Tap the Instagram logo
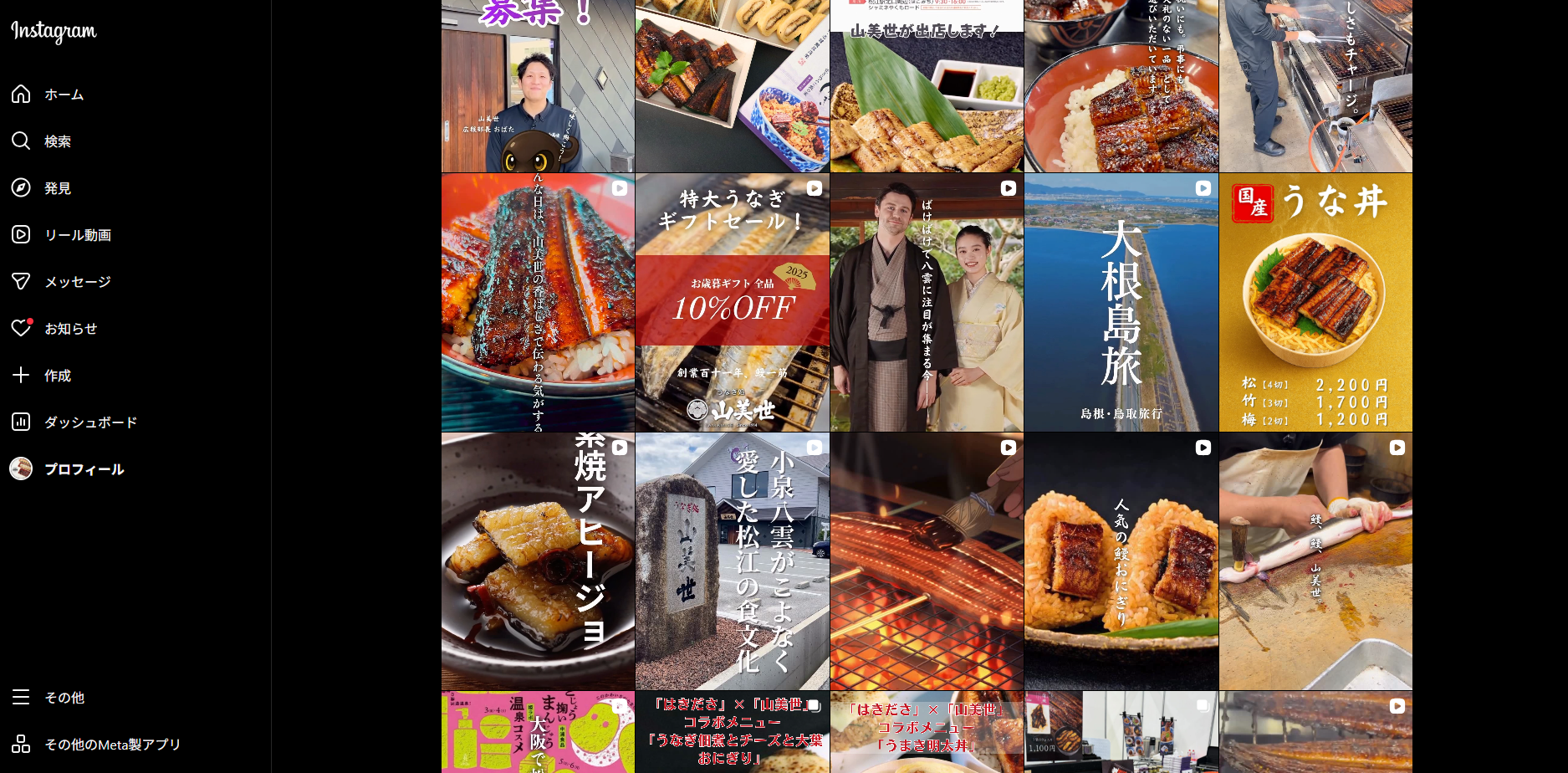 pyautogui.click(x=54, y=32)
